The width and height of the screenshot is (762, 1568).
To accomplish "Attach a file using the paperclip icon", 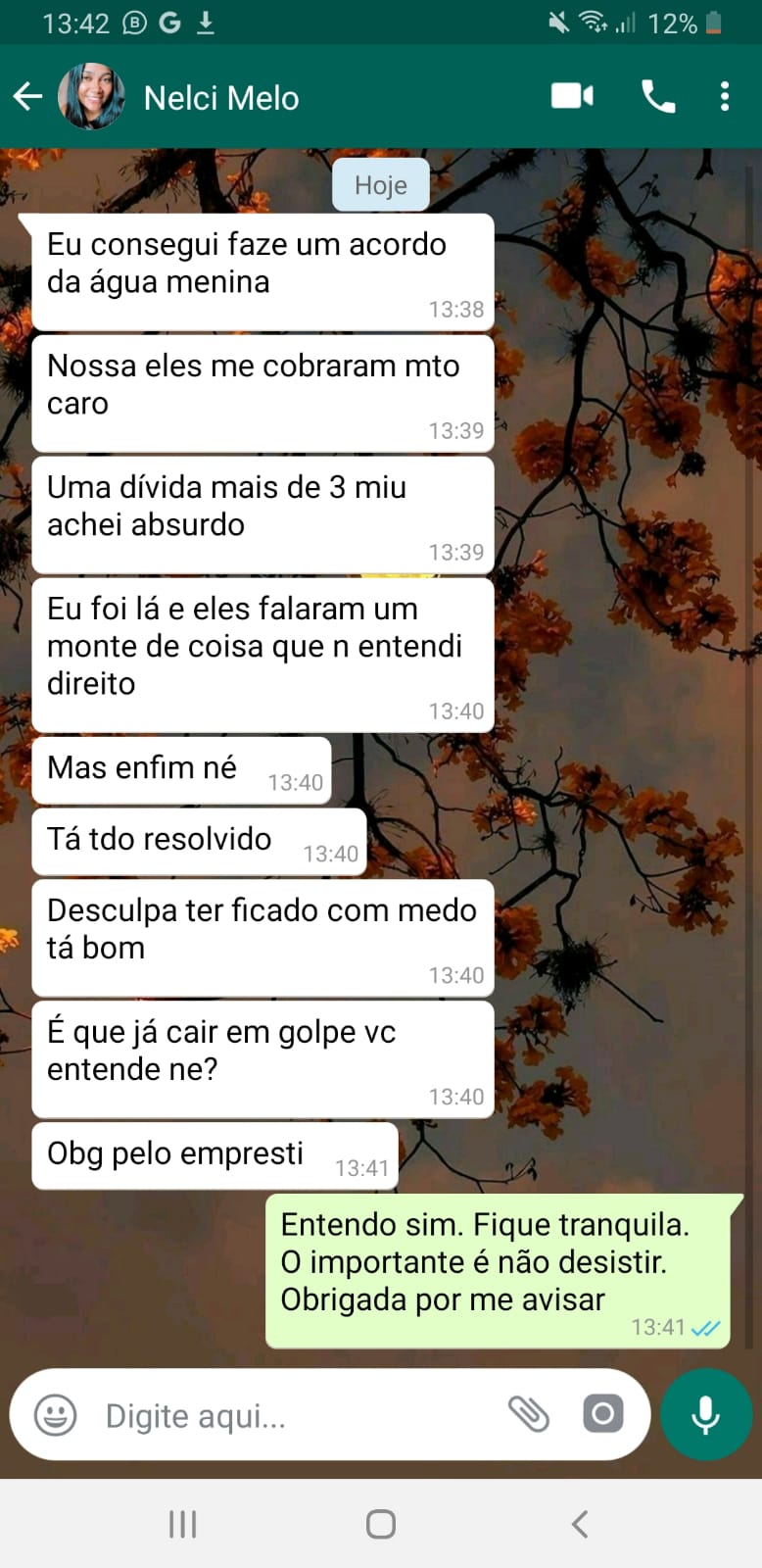I will pos(531,1414).
